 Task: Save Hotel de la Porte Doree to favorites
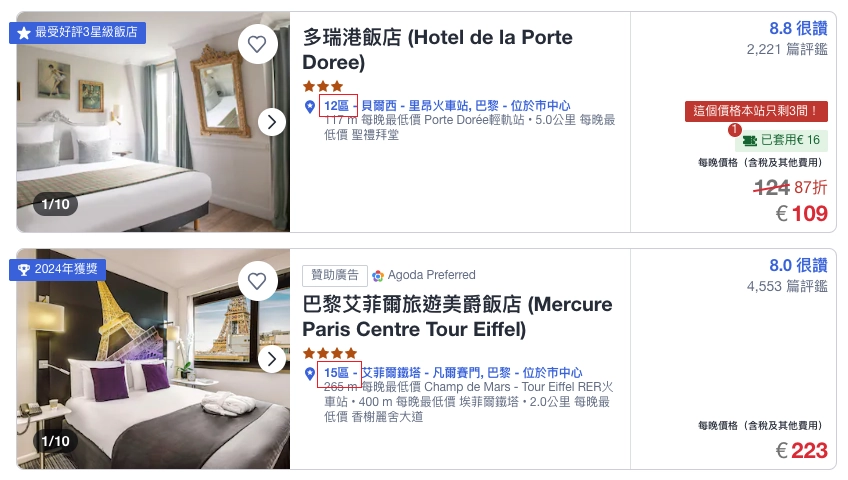(x=257, y=44)
